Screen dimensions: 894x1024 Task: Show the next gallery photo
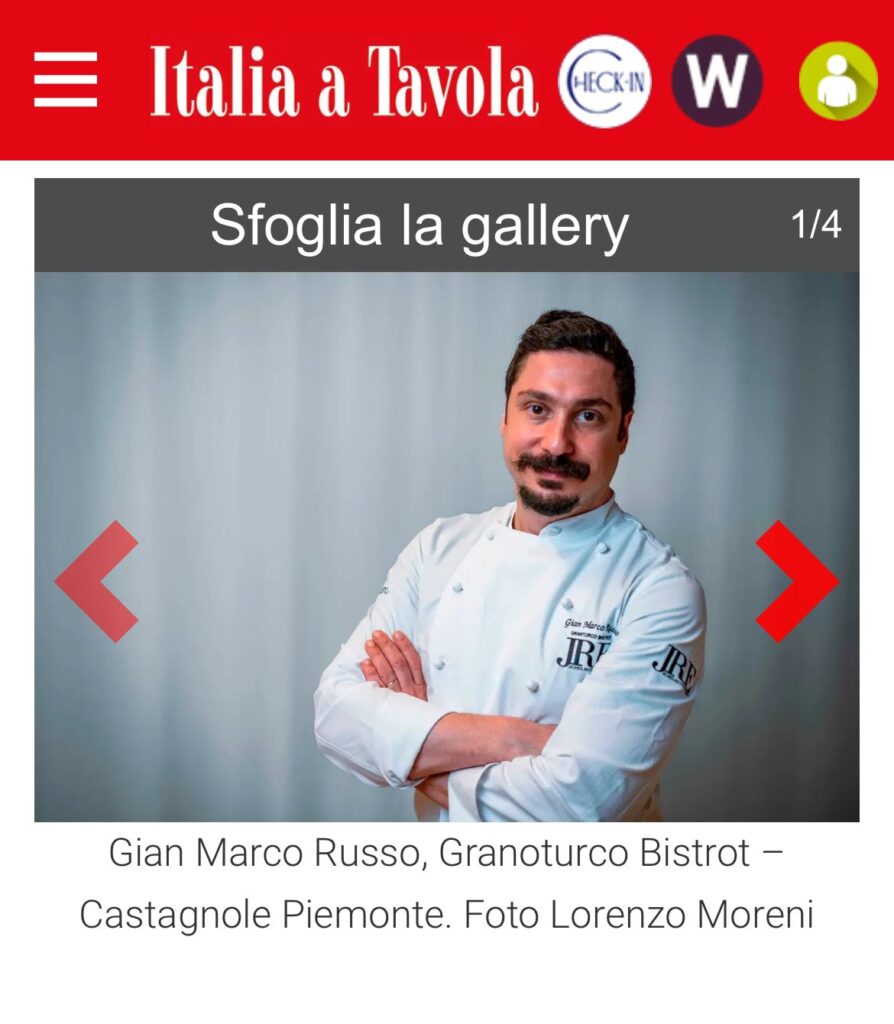796,581
